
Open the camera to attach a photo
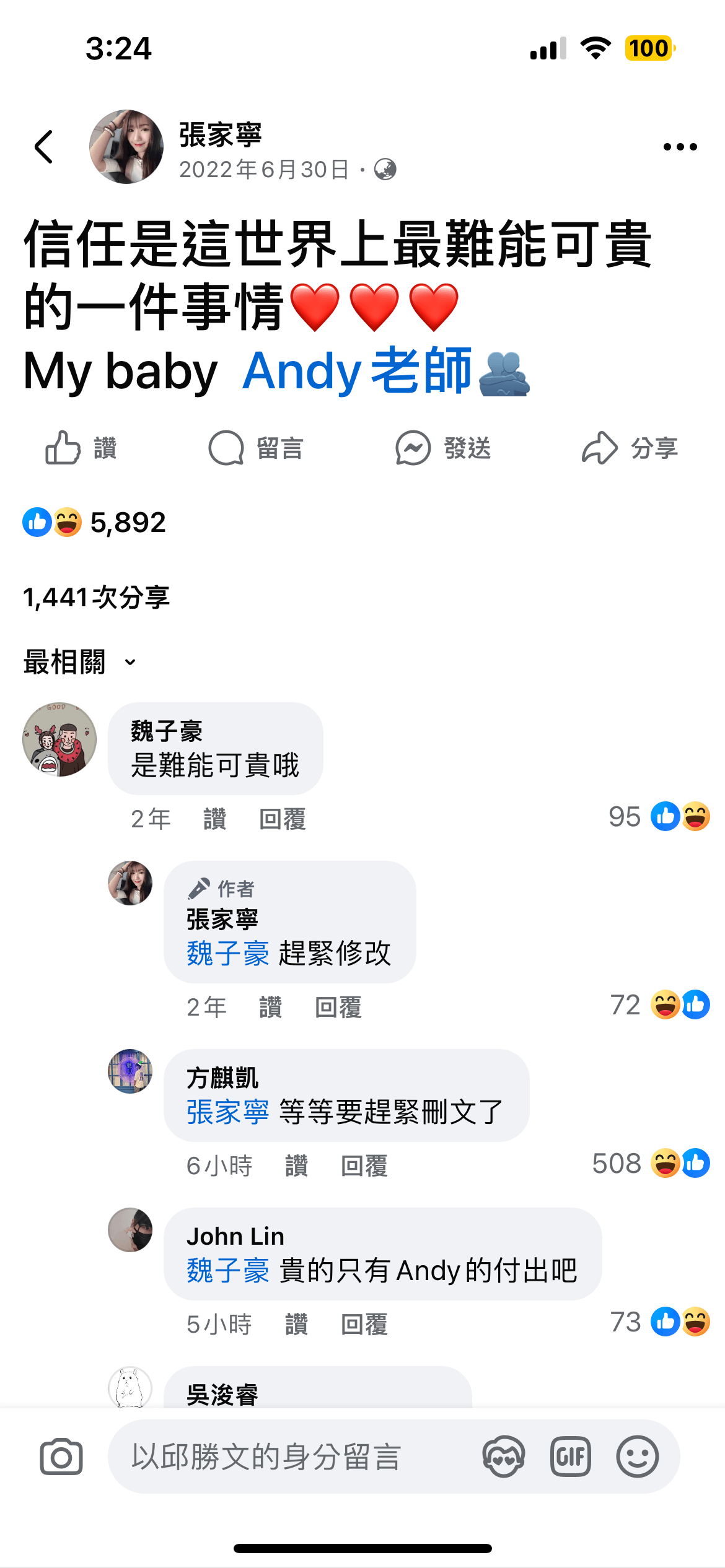point(61,1457)
